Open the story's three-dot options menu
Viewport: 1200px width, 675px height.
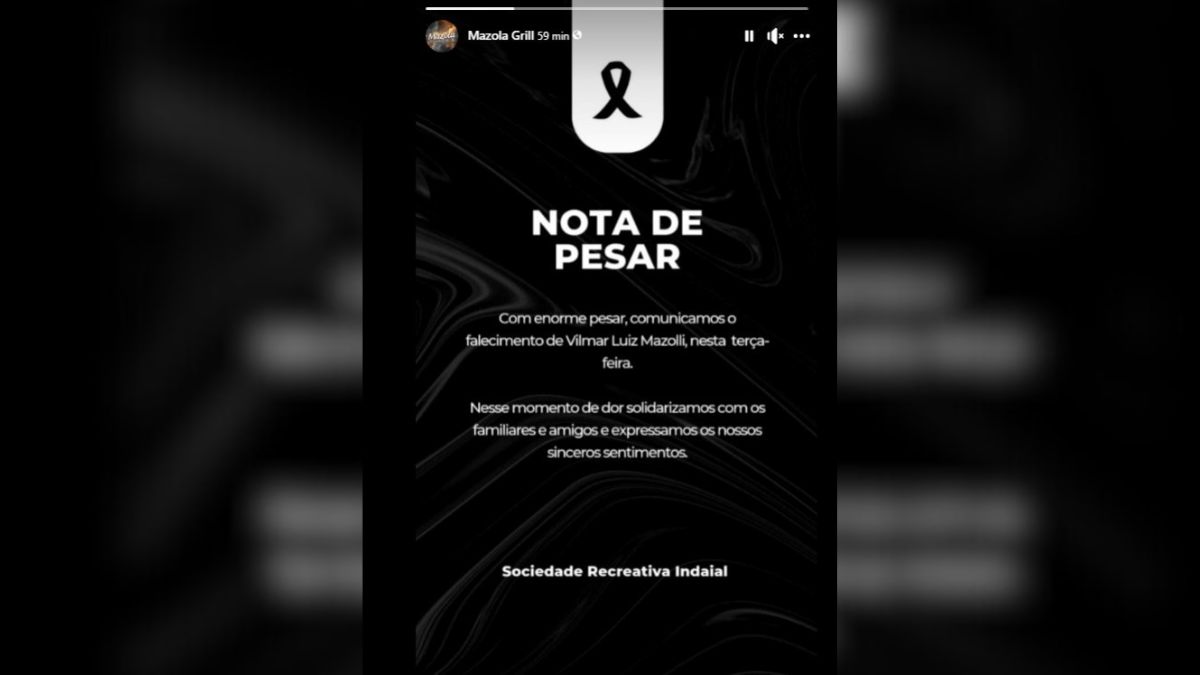coord(802,36)
